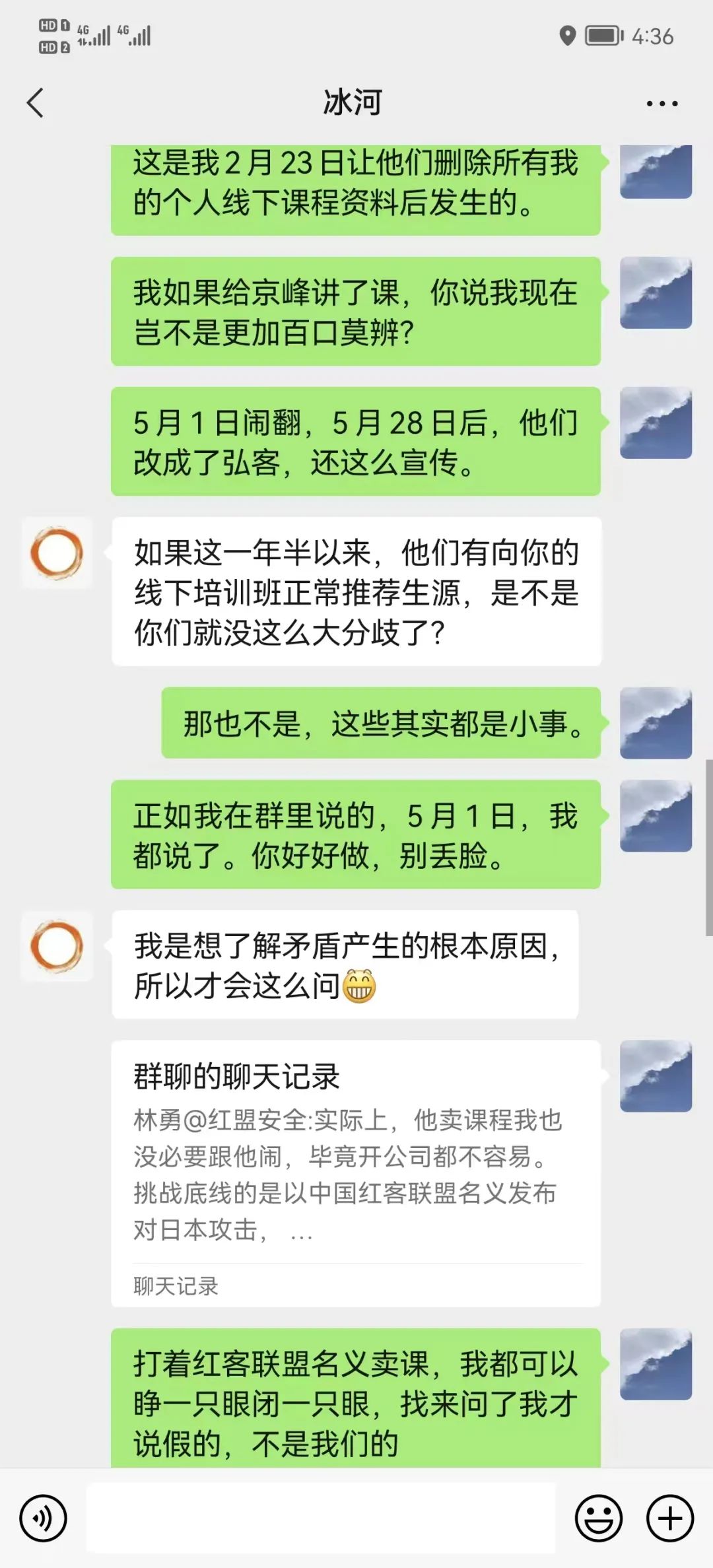Screen dimensions: 713x1568
Task: Open the plus attachment menu
Action: pos(669,1518)
